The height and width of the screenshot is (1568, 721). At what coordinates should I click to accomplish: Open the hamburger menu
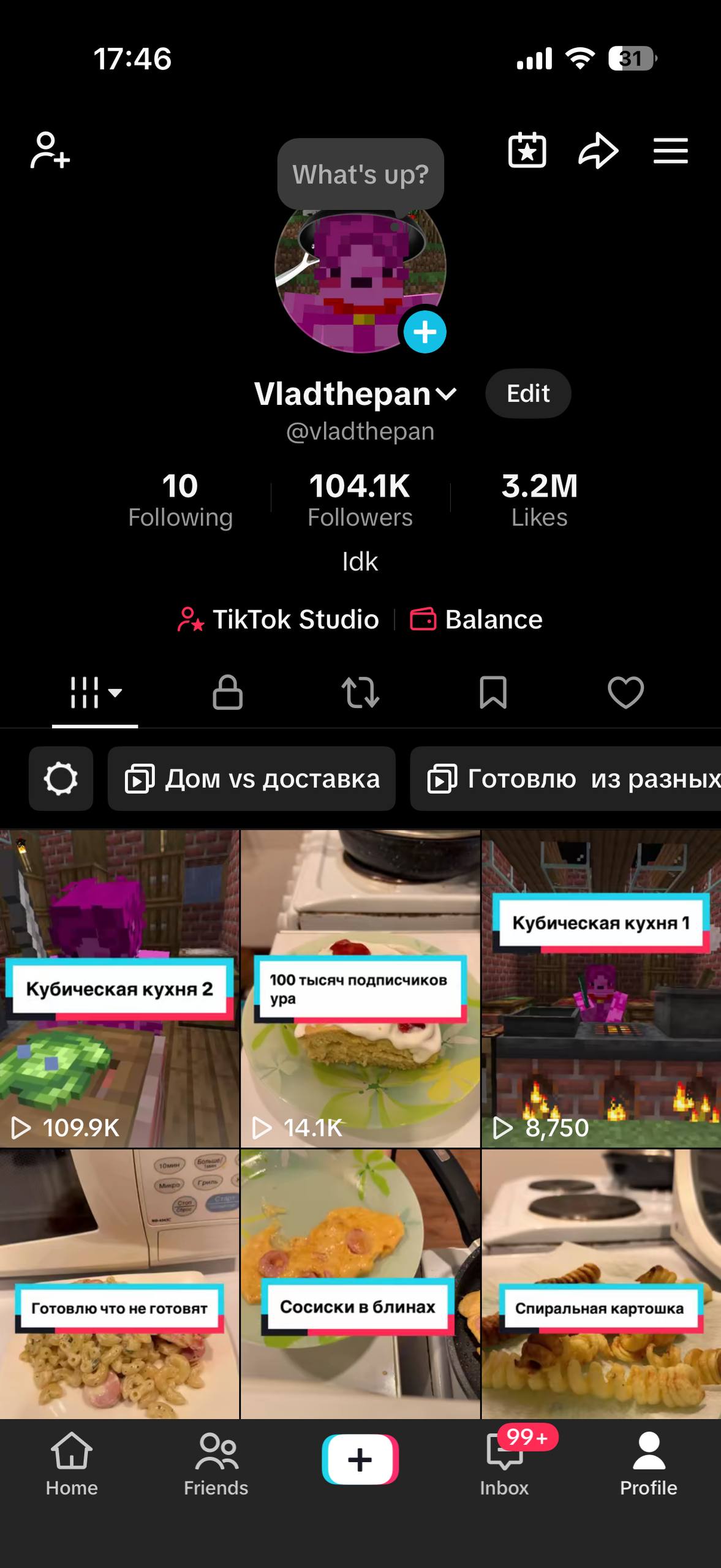click(x=670, y=151)
